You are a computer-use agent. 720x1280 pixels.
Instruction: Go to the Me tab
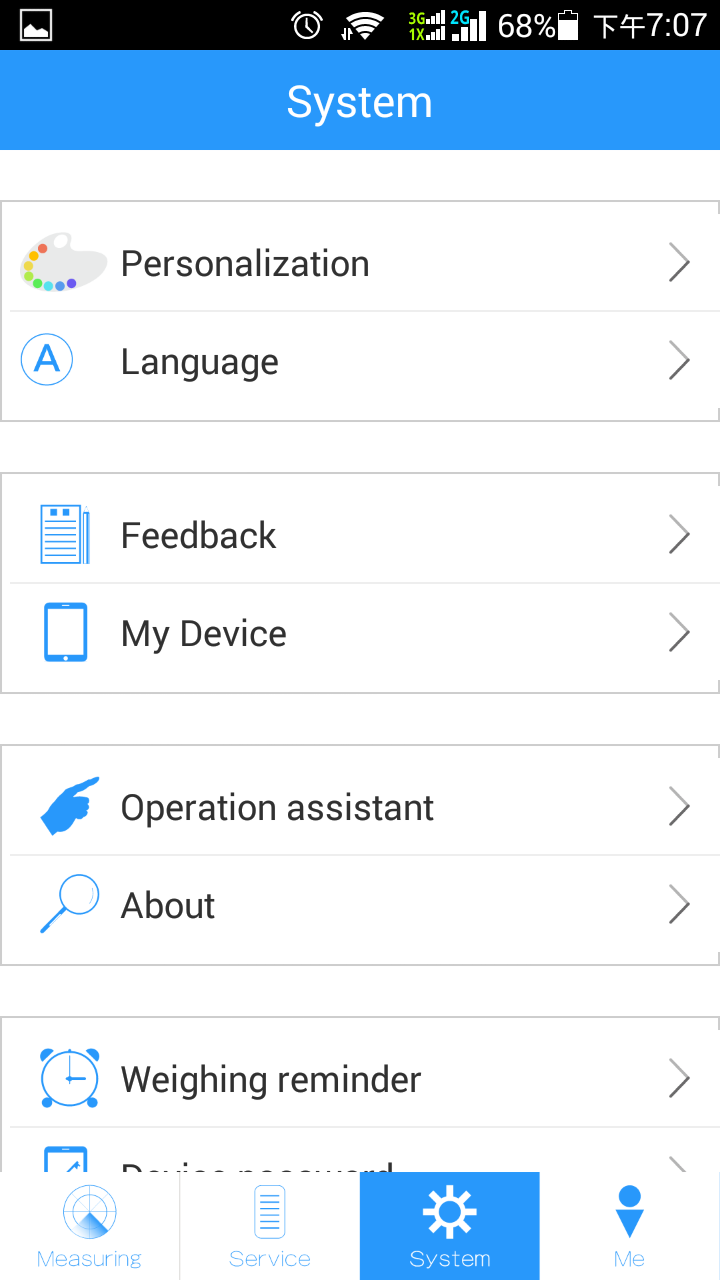pos(630,1226)
